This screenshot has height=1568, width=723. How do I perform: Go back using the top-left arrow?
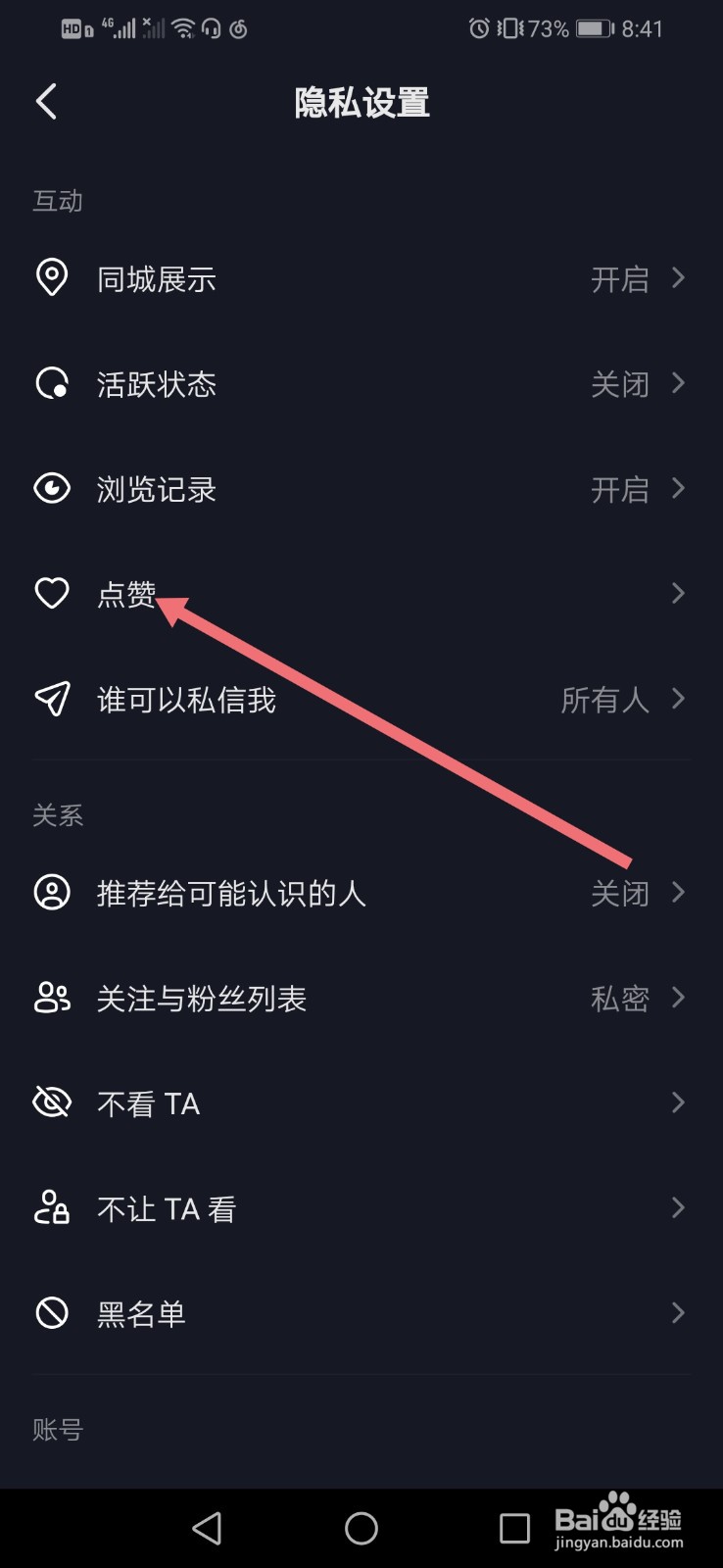coord(46,101)
